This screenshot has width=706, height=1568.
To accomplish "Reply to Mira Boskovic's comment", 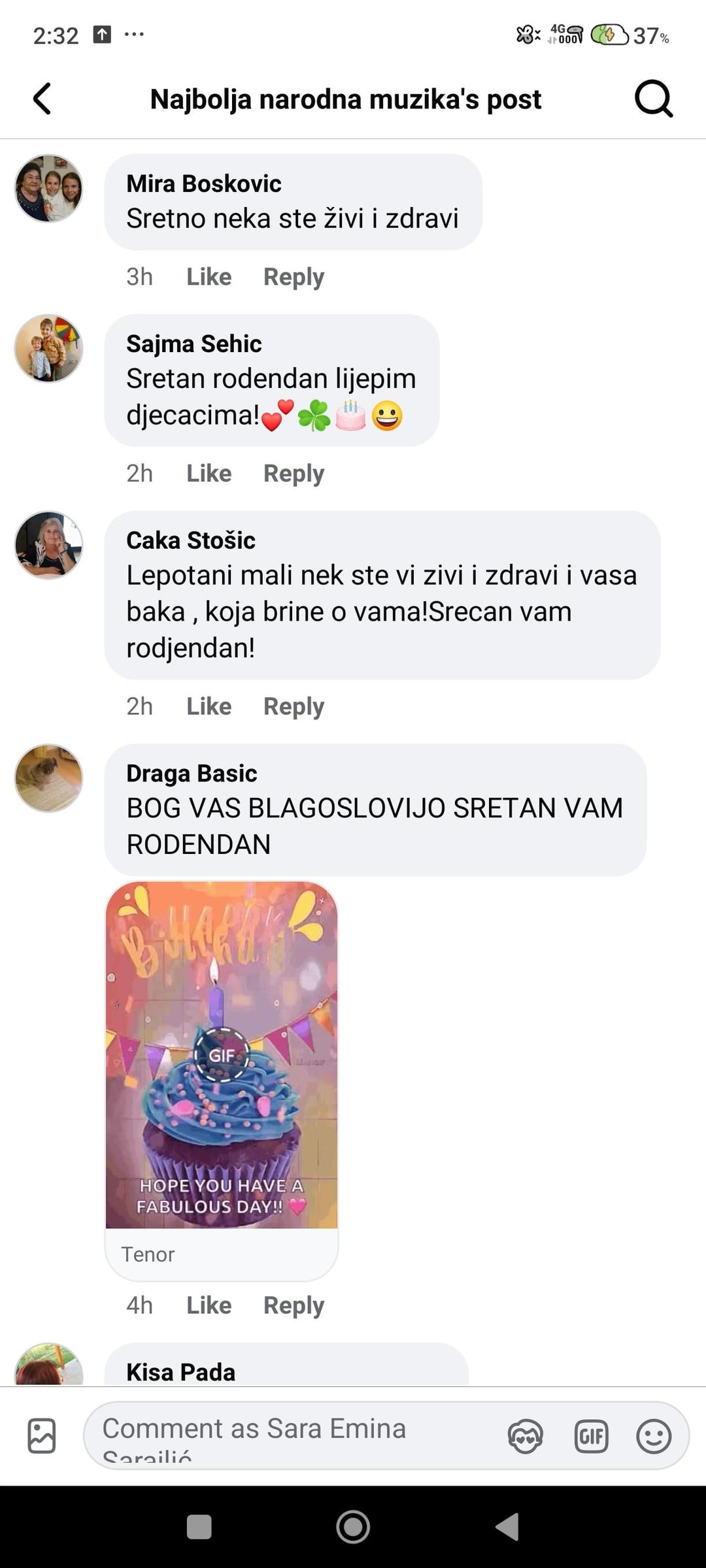I will point(294,276).
